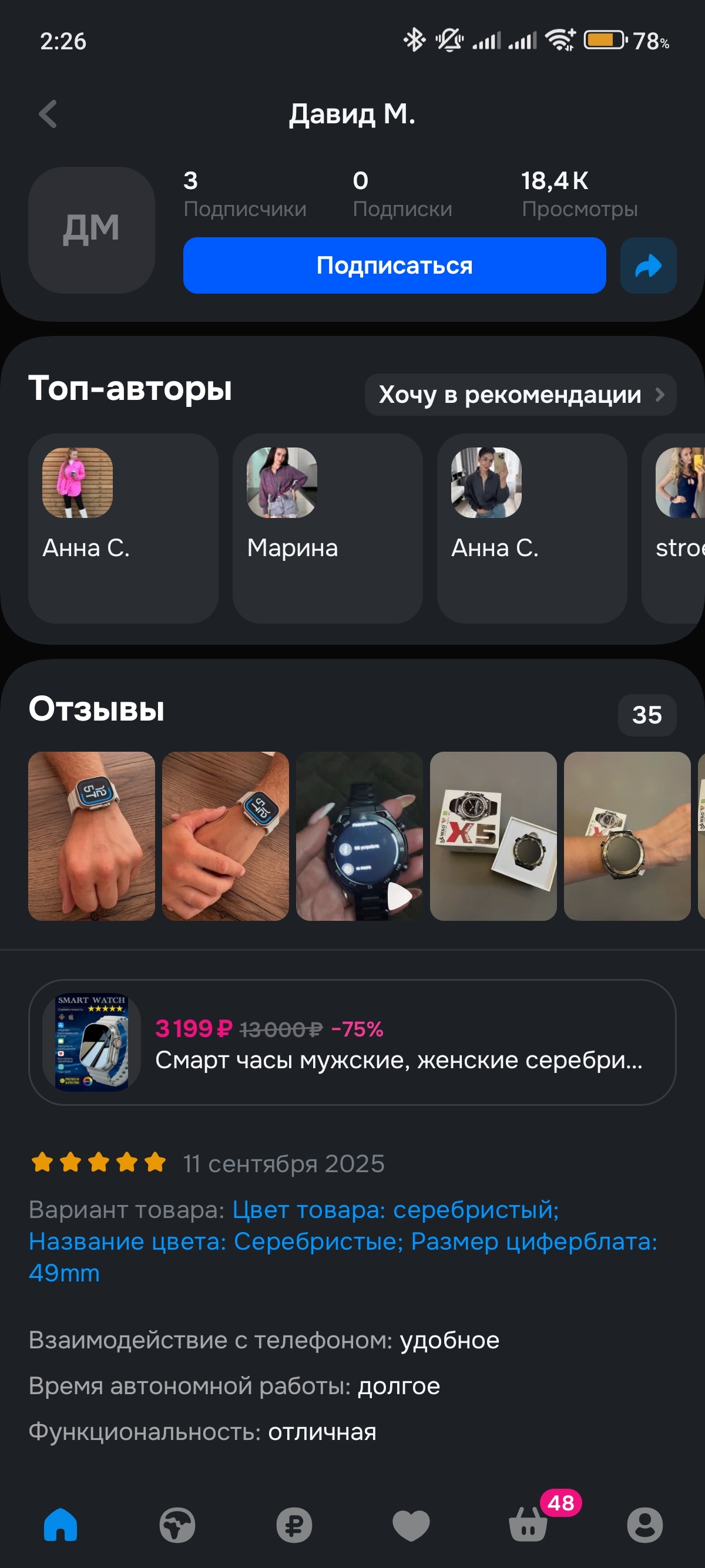Screen dimensions: 705x1568
Task: Open top author Марина's card
Action: tap(327, 527)
